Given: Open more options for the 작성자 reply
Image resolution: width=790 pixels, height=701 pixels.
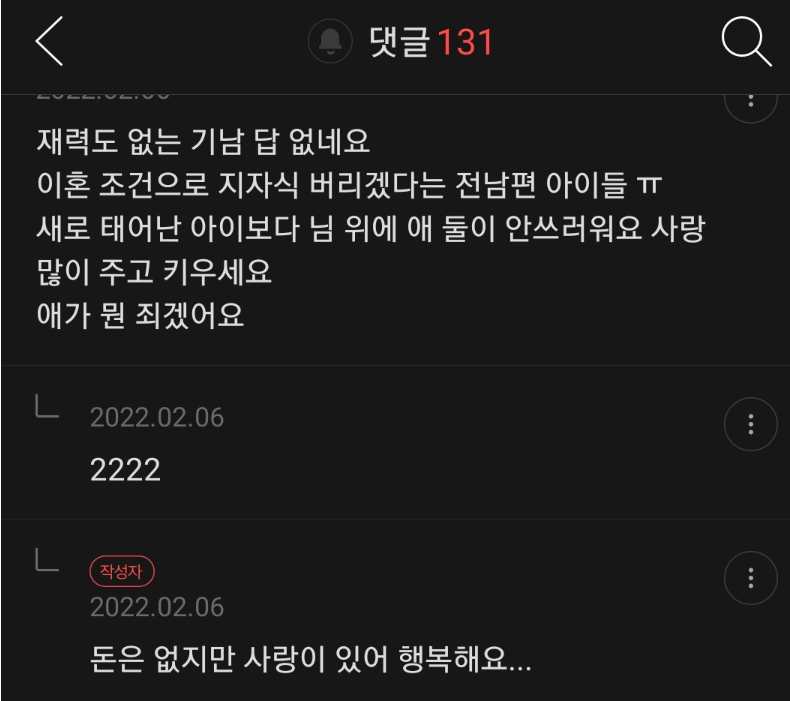Looking at the screenshot, I should (750, 578).
